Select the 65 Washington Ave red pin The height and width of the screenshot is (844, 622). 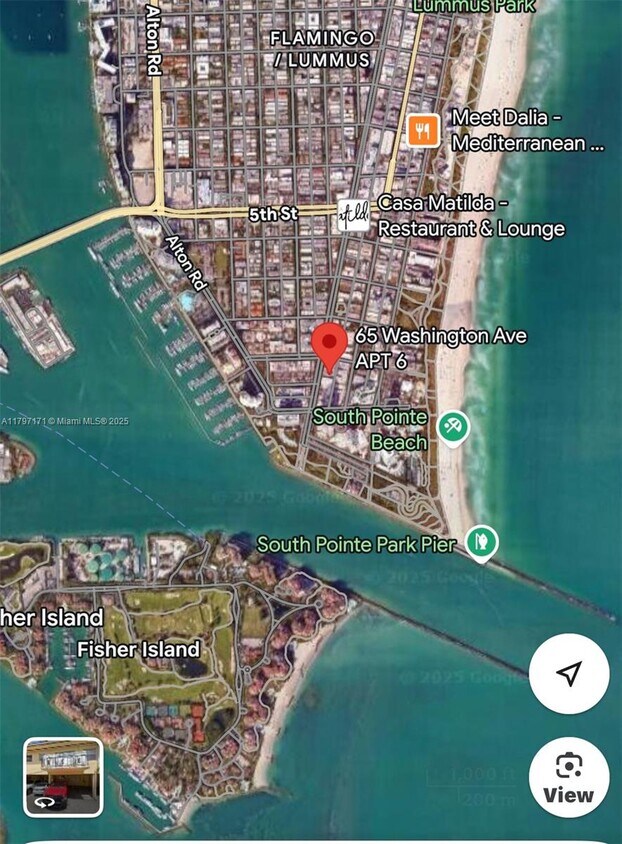[330, 346]
